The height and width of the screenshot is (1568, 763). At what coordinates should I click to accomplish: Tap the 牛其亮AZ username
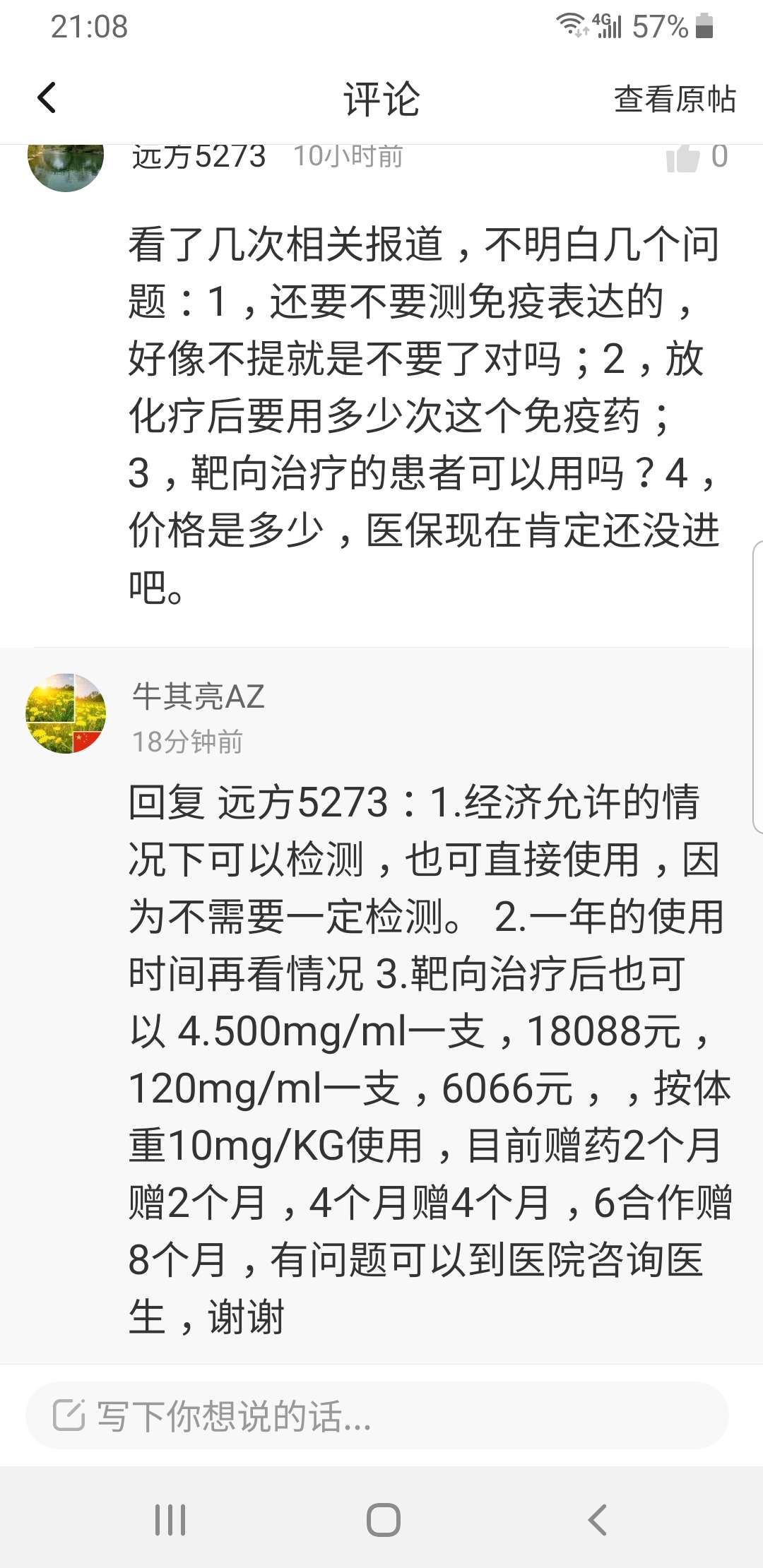[x=199, y=696]
